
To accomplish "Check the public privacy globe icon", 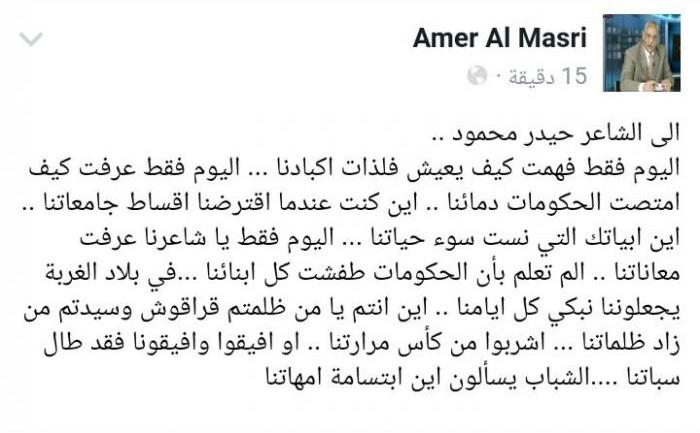I will [479, 77].
